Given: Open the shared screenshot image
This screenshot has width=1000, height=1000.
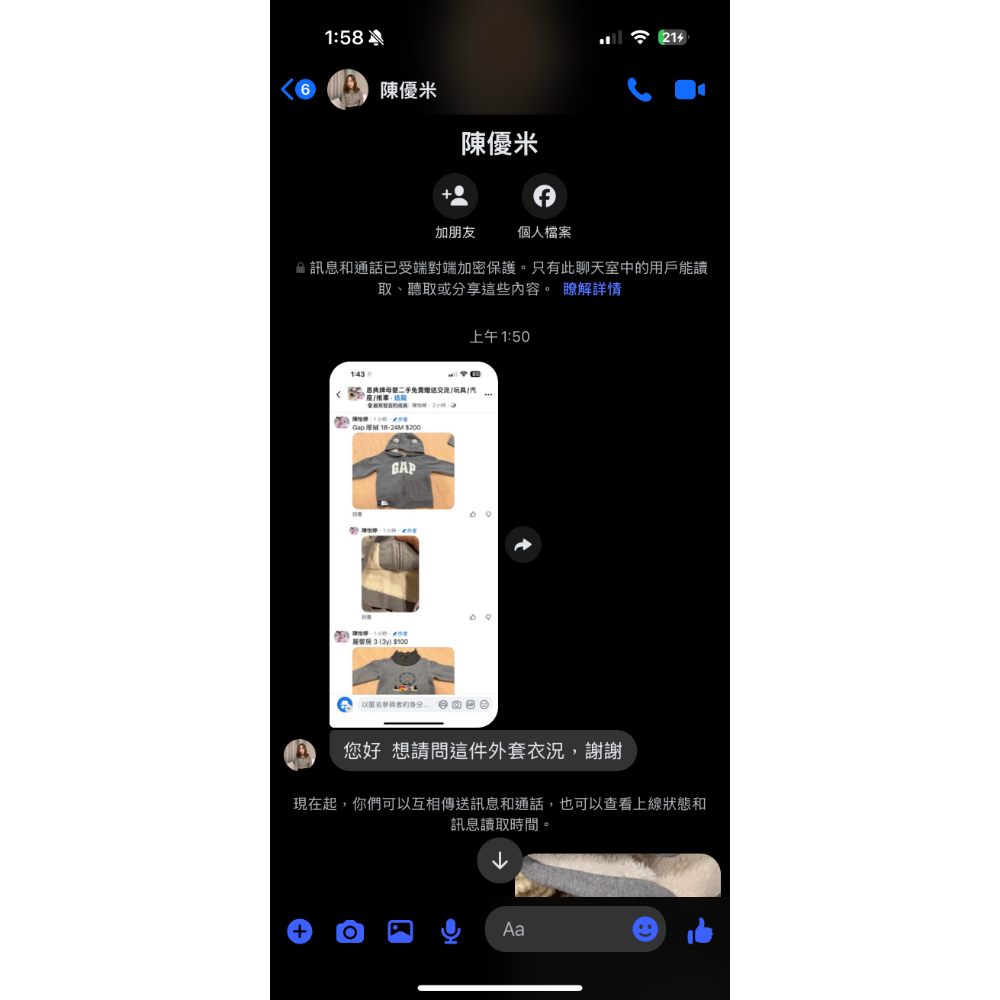Looking at the screenshot, I should tap(413, 544).
